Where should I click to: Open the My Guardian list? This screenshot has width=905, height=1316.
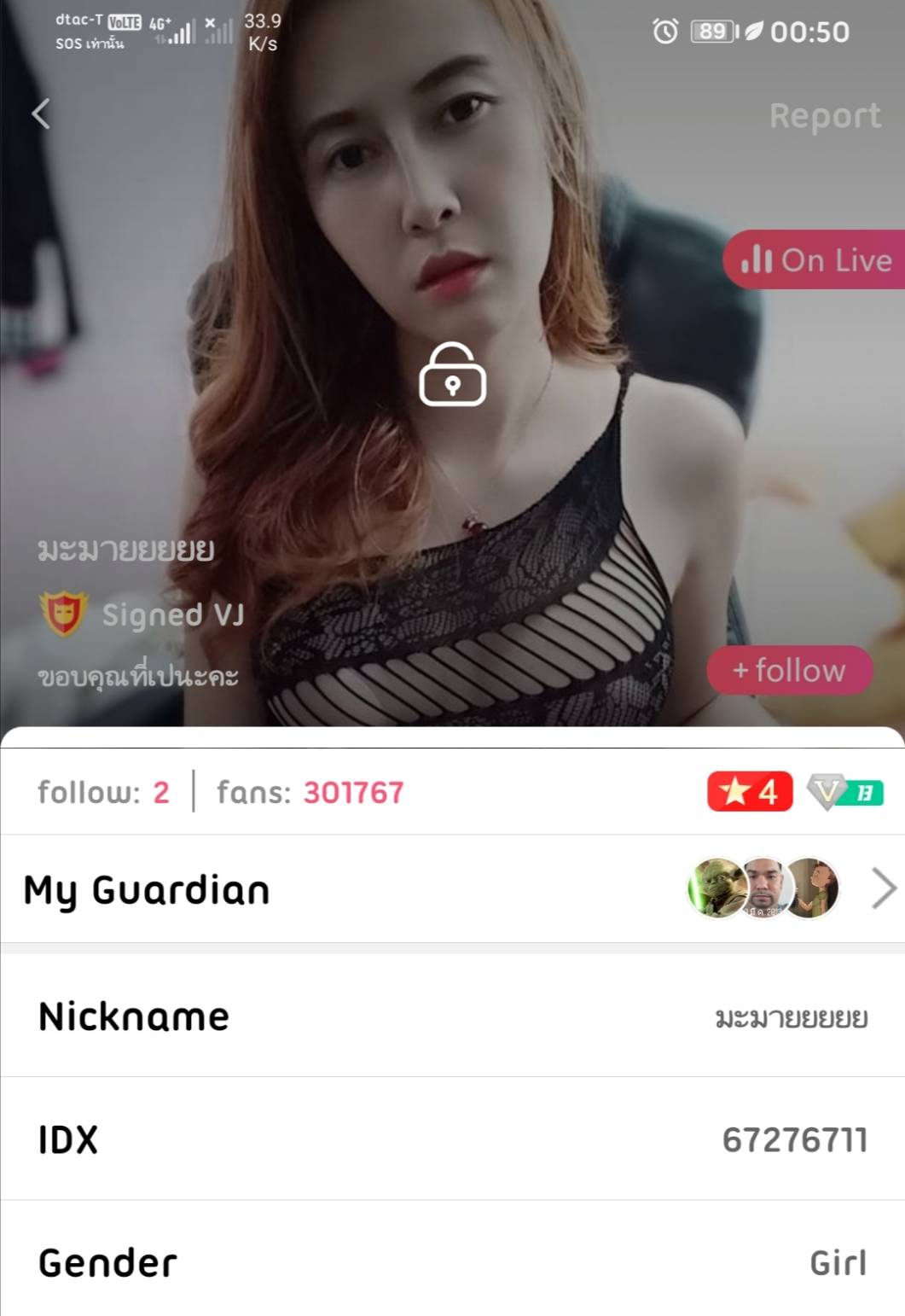click(x=452, y=889)
